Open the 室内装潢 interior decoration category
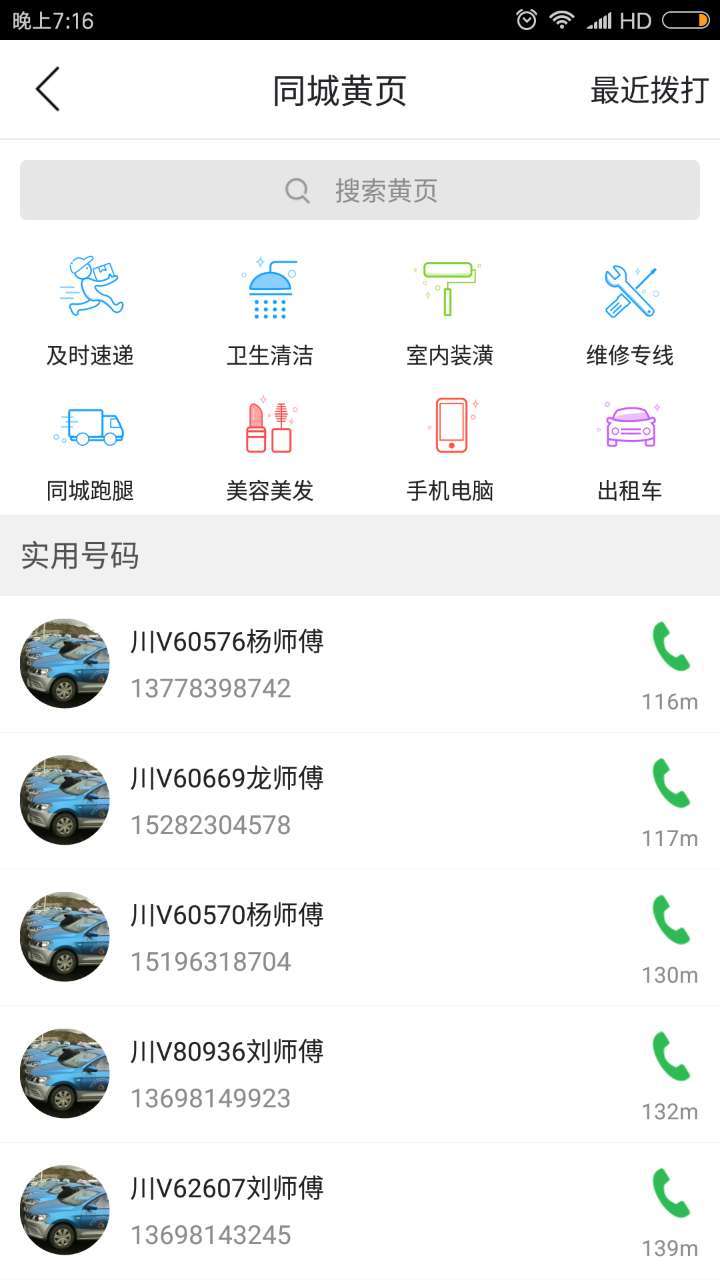 (450, 300)
